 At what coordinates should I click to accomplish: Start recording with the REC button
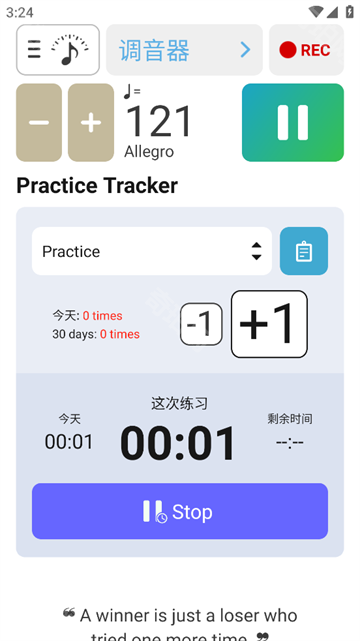pyautogui.click(x=306, y=50)
